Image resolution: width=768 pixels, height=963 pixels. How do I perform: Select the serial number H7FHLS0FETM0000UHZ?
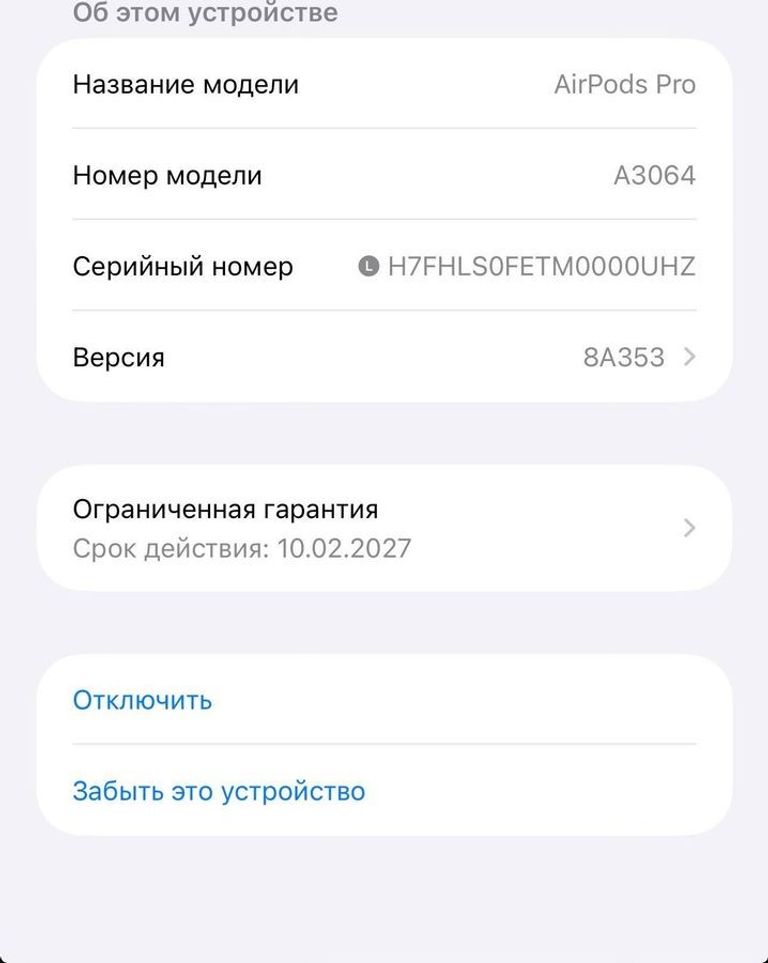coord(543,266)
